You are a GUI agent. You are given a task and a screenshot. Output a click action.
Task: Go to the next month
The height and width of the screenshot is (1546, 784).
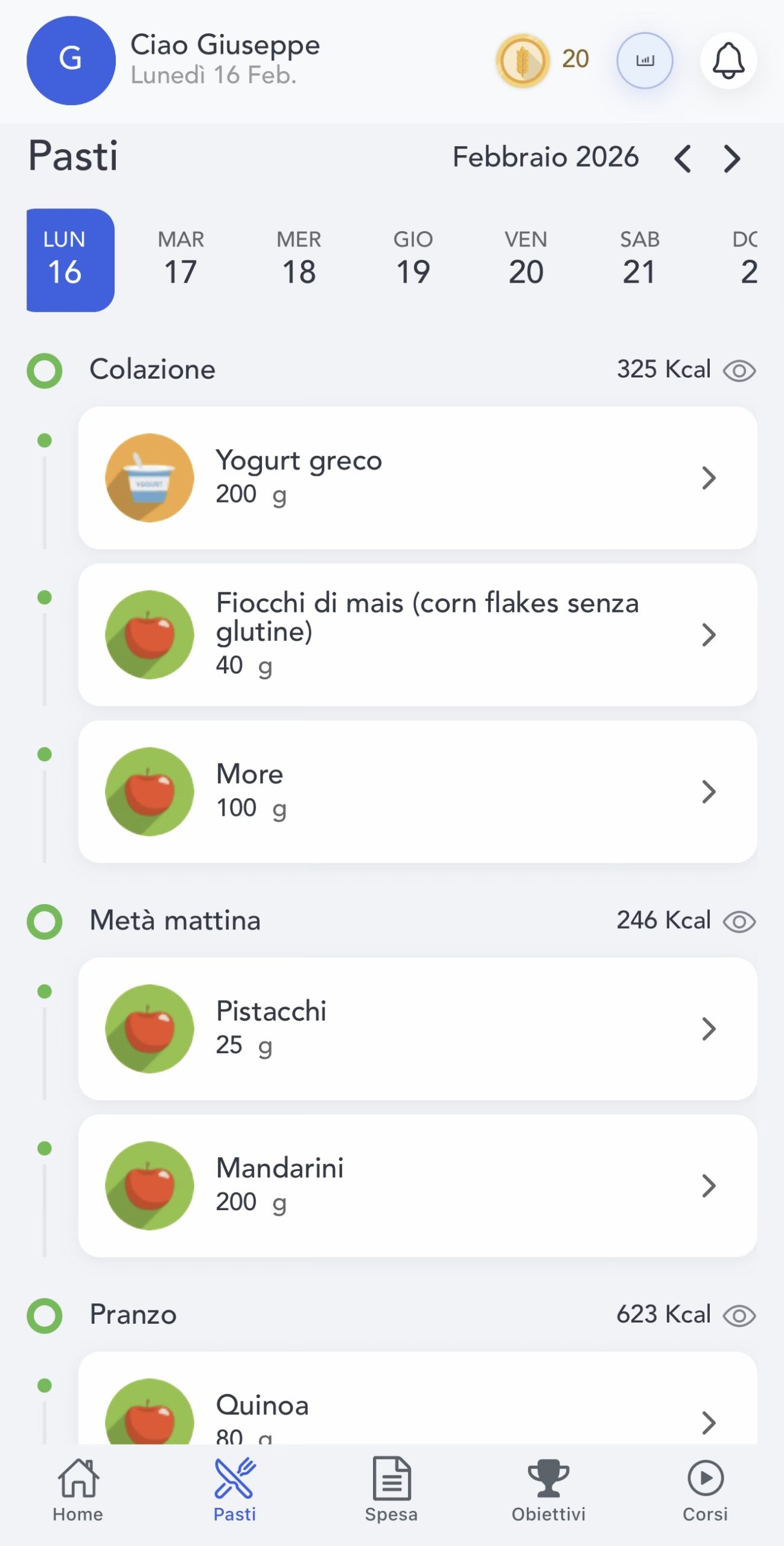click(x=731, y=159)
